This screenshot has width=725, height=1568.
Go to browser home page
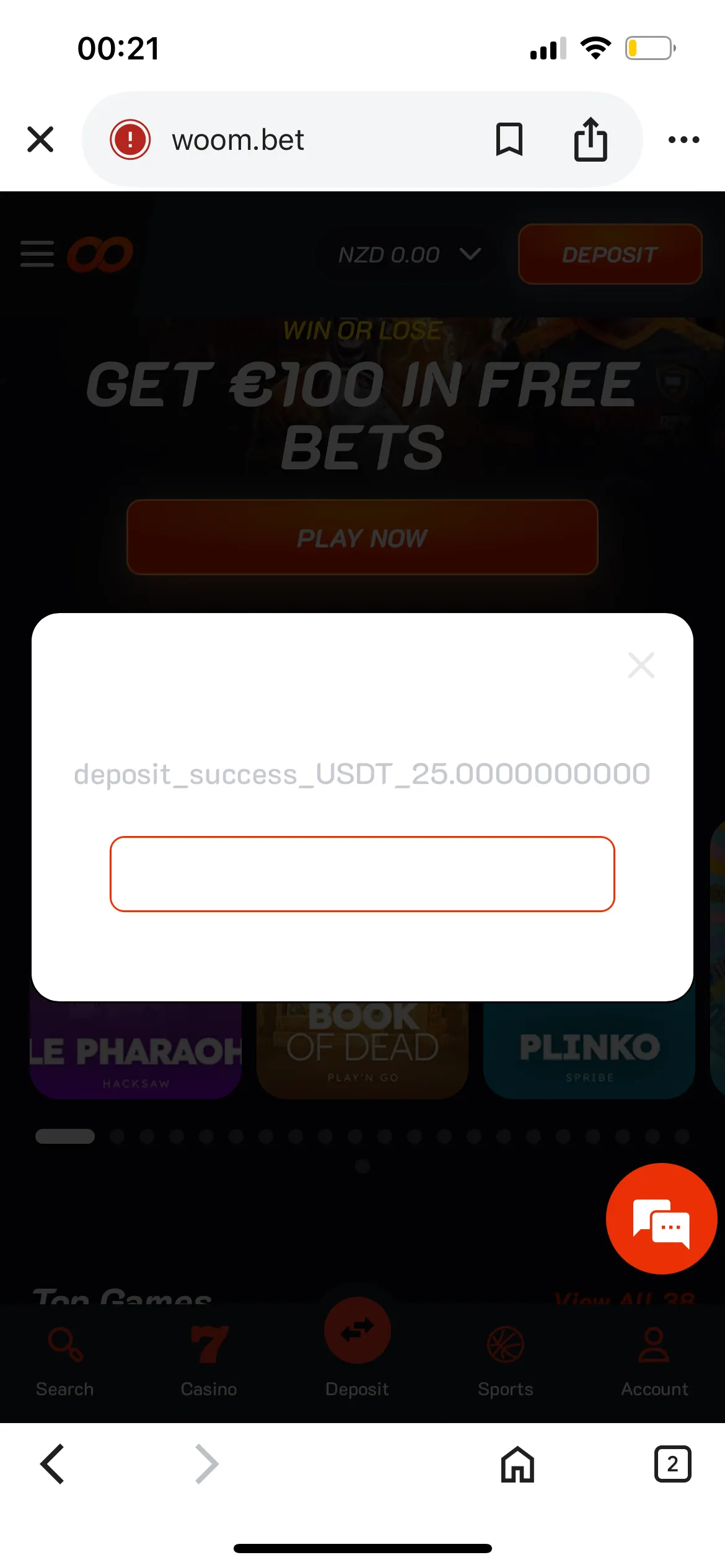(517, 1464)
